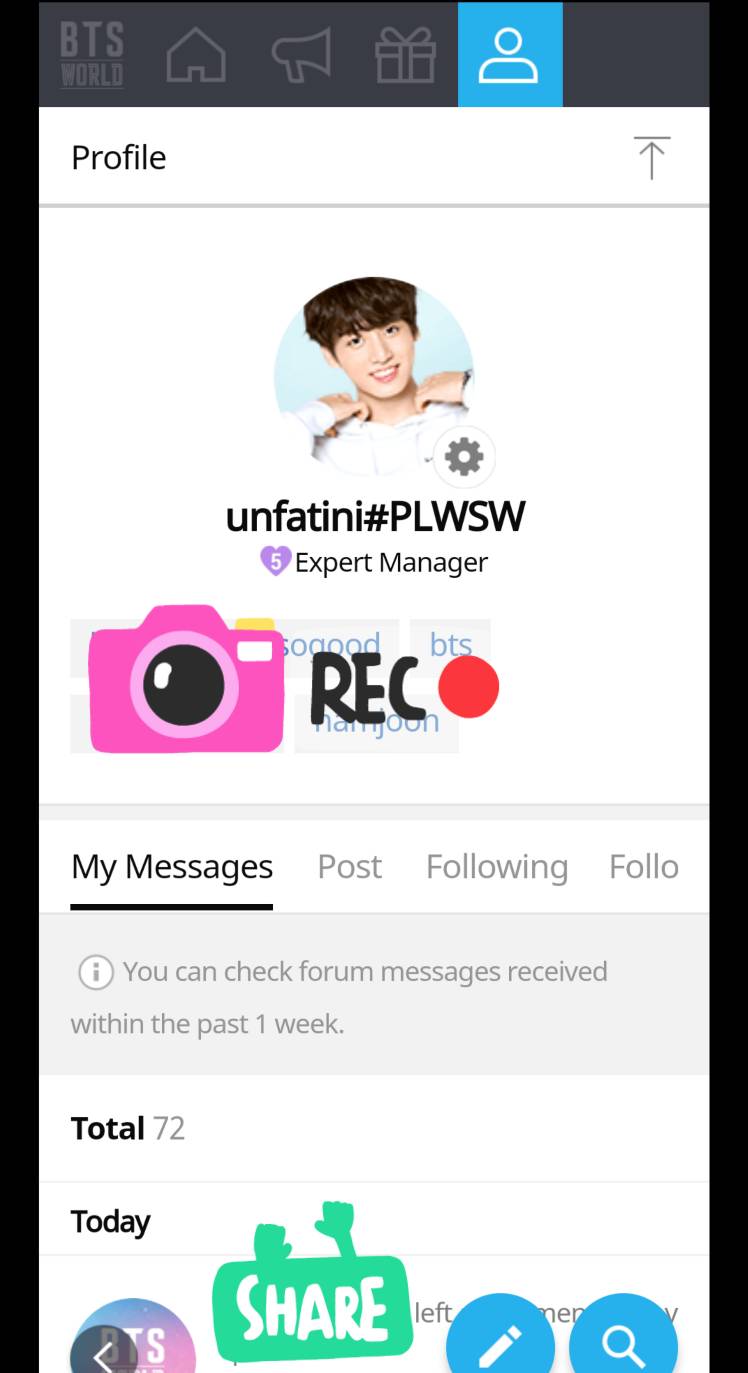Tap the bts tag chip
This screenshot has width=748, height=1373.
coord(450,645)
